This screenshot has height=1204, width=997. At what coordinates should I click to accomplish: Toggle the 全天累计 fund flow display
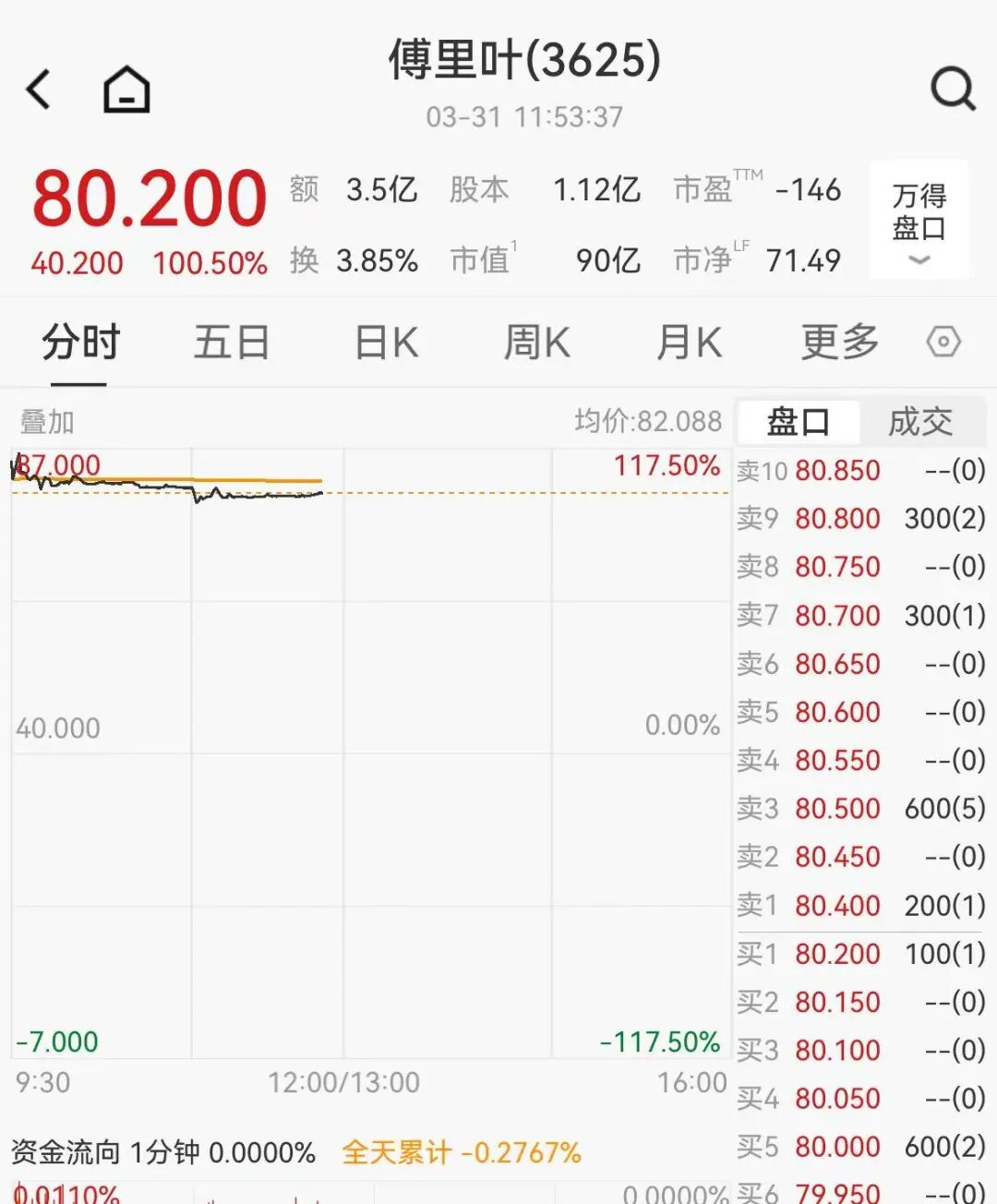tap(396, 1152)
